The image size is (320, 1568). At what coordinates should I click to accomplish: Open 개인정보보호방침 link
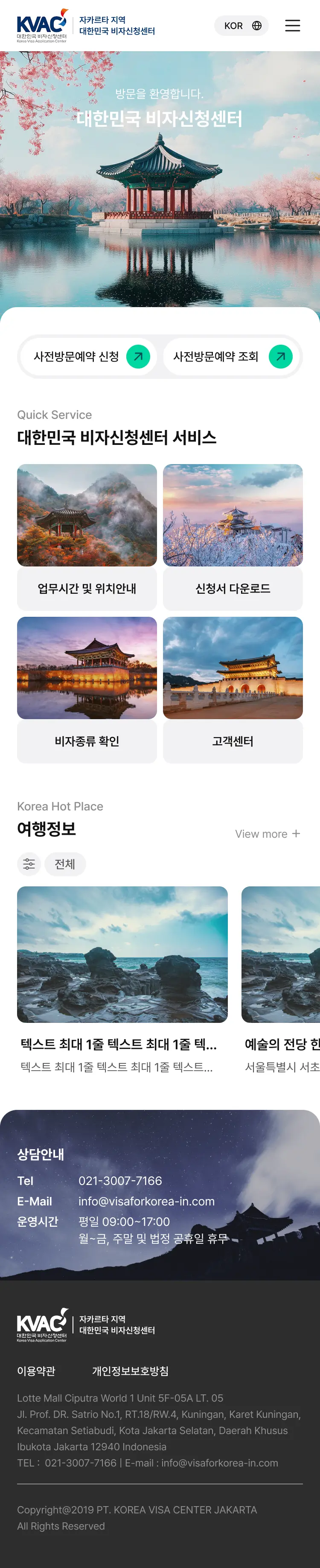click(130, 1371)
